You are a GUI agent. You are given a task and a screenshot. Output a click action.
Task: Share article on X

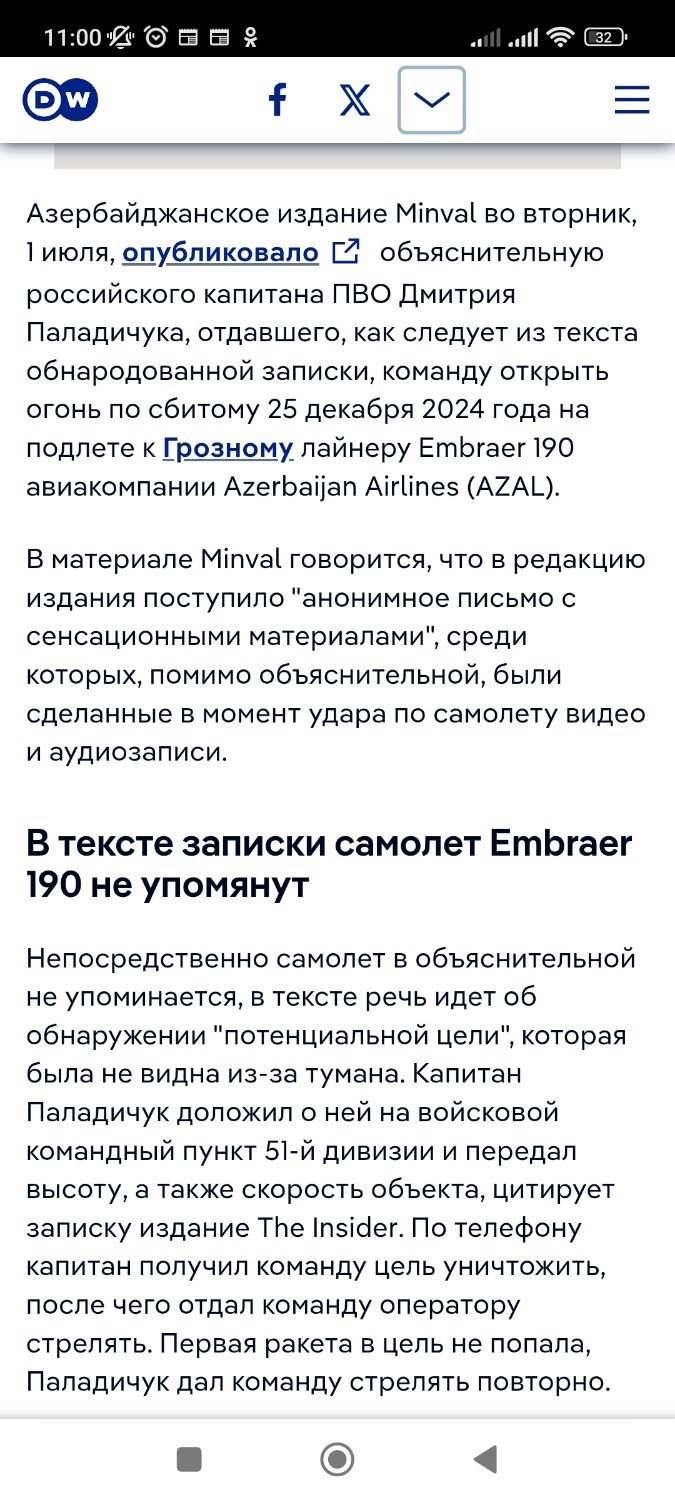point(354,100)
